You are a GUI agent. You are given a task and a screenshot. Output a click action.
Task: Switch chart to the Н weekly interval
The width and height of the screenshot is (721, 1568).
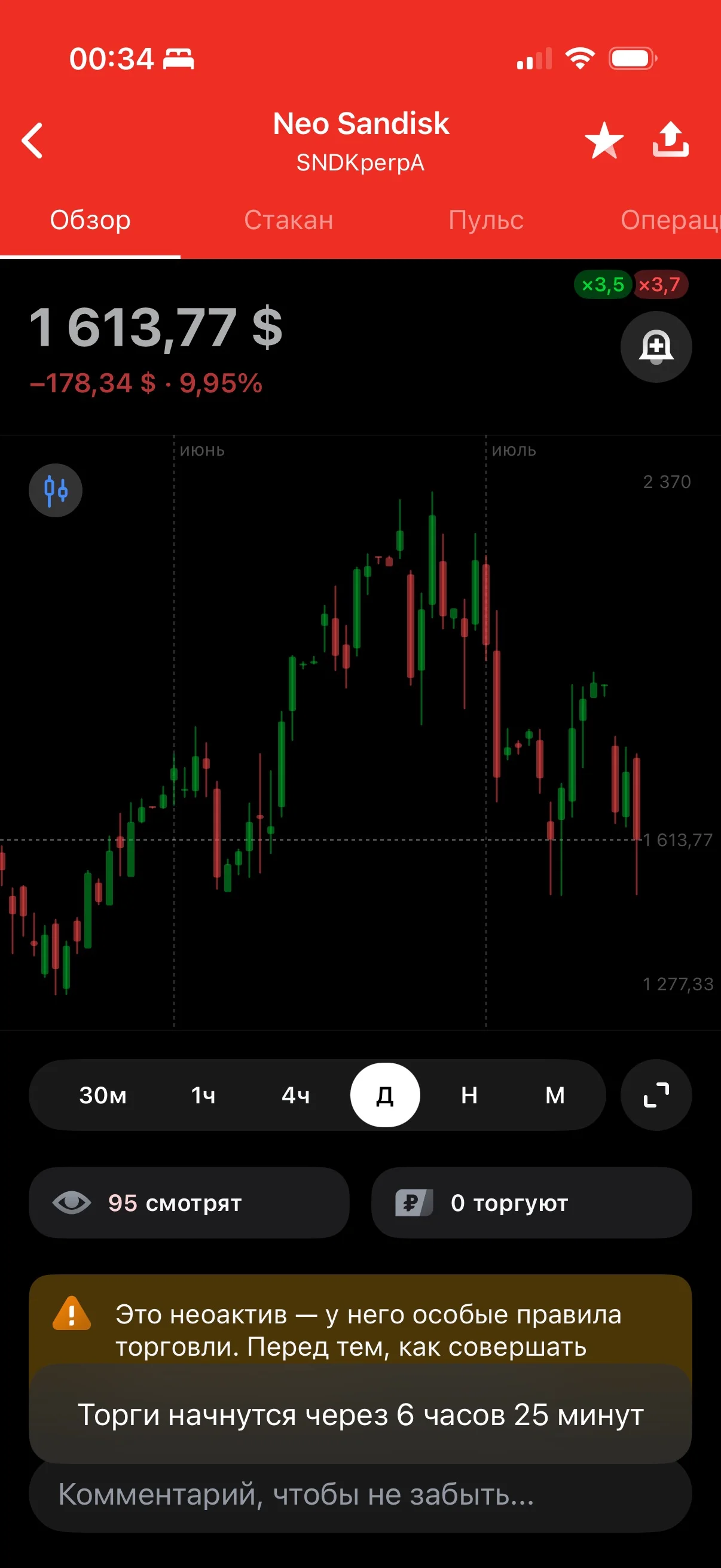point(469,1095)
